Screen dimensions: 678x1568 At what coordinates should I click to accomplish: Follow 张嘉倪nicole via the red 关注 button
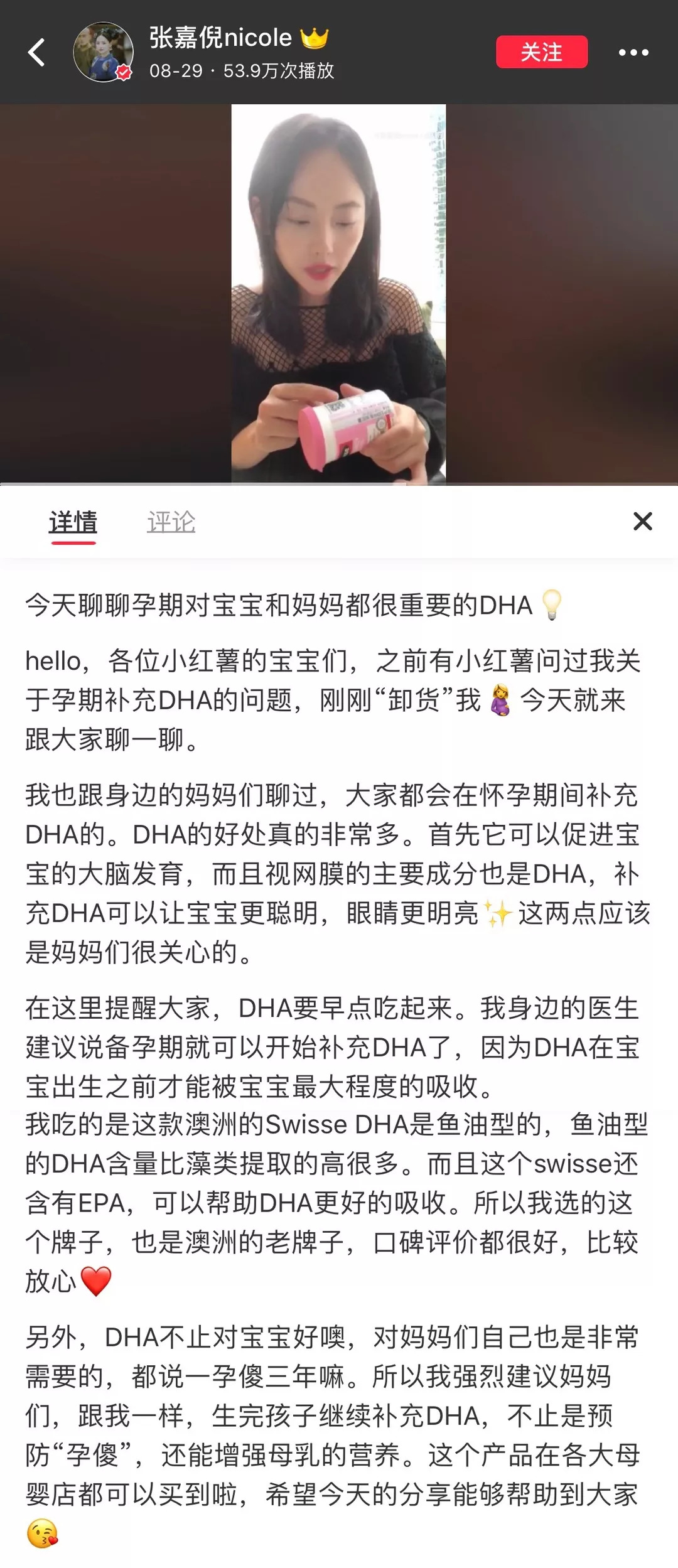click(542, 53)
